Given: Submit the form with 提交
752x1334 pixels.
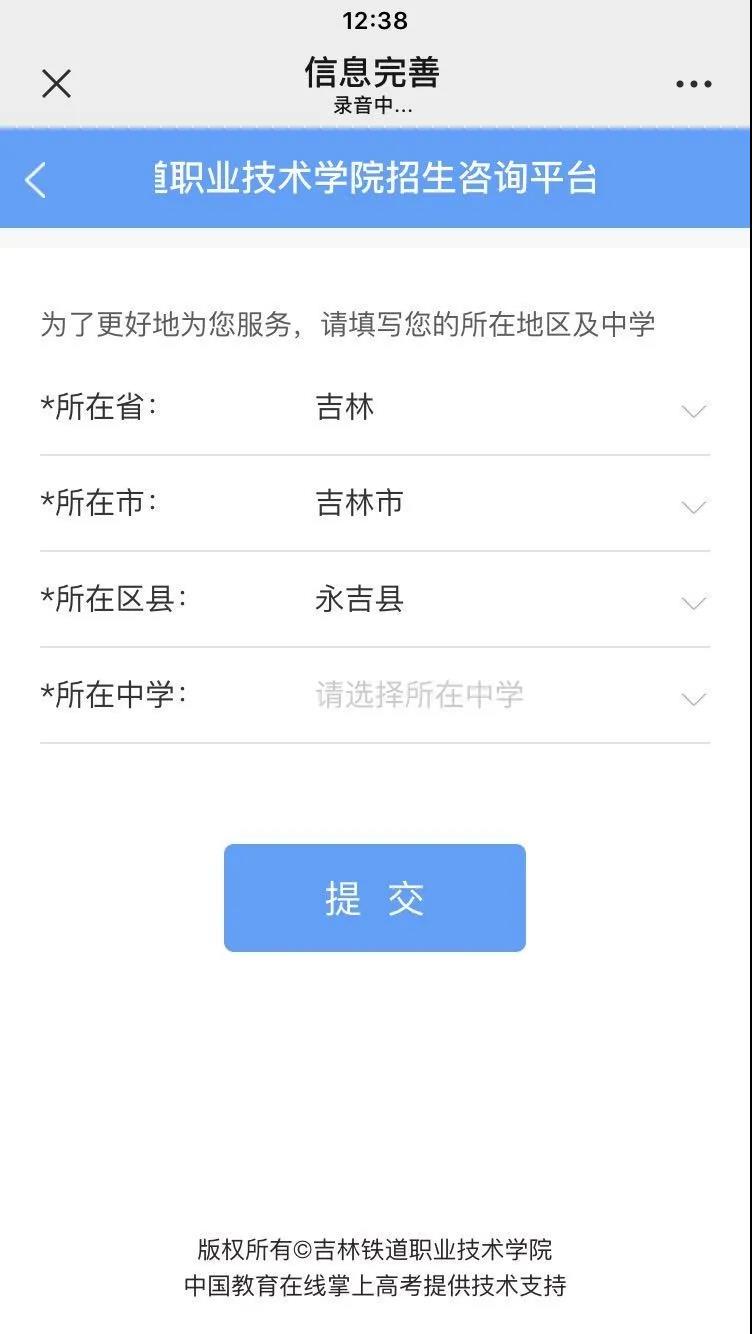Looking at the screenshot, I should (x=375, y=898).
